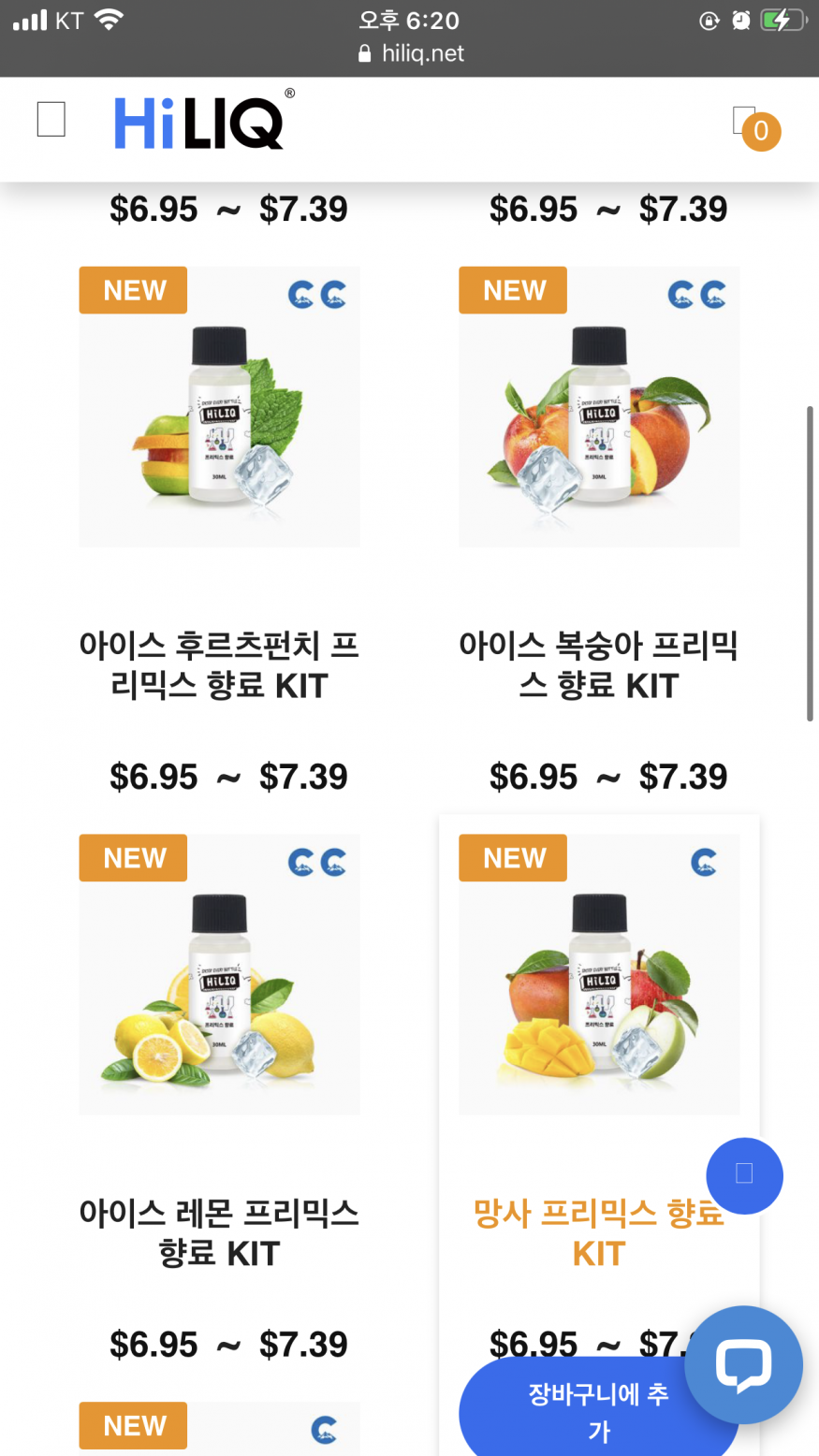819x1456 pixels.
Task: Open 아이스 후르츠펀치 프리믹스 향료 KIT product image
Action: click(219, 407)
